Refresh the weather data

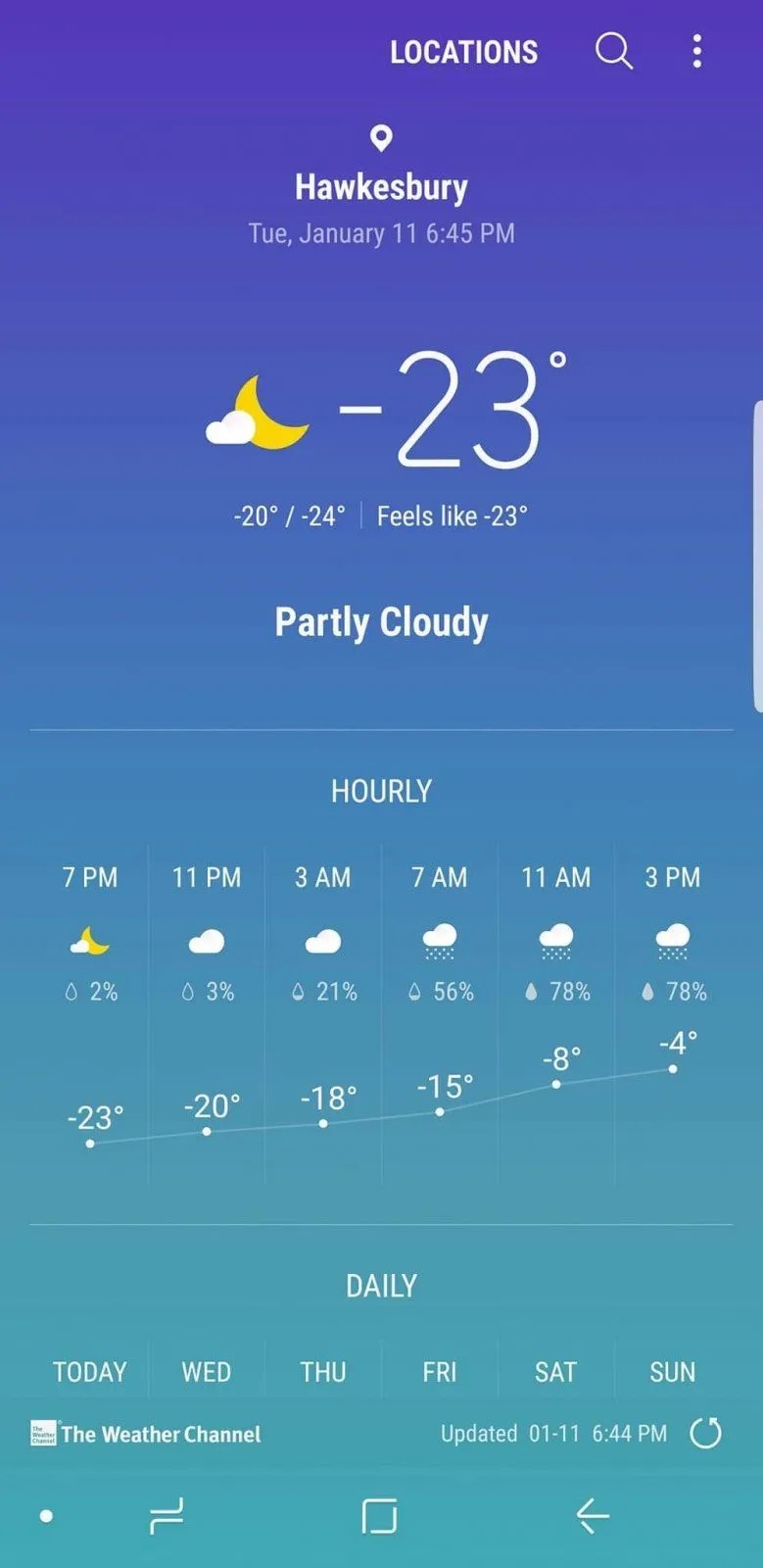pos(705,1433)
